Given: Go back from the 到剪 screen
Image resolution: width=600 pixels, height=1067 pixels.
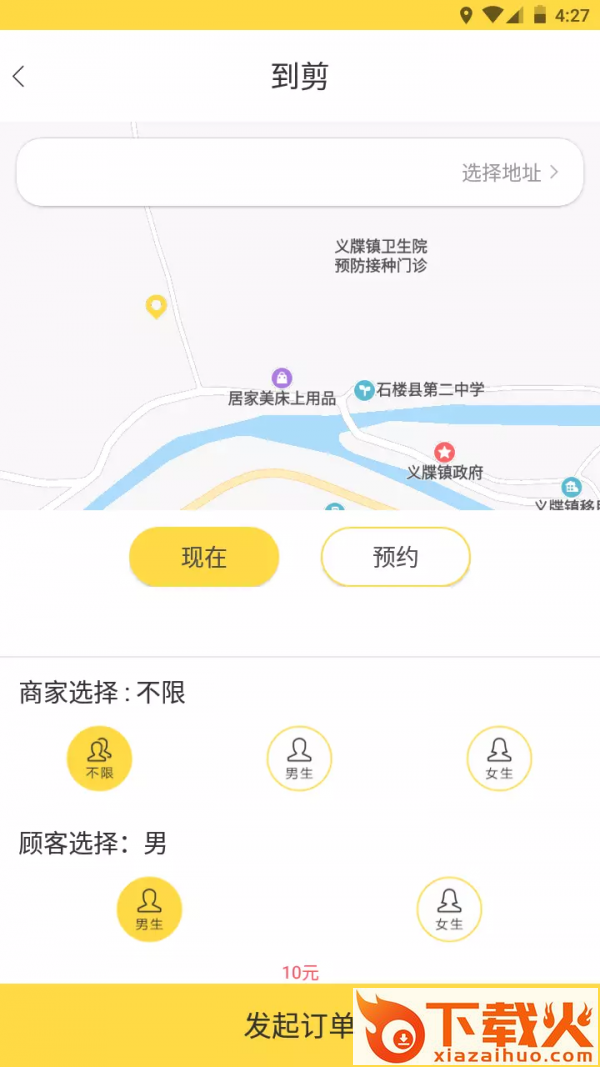Looking at the screenshot, I should click(x=19, y=76).
